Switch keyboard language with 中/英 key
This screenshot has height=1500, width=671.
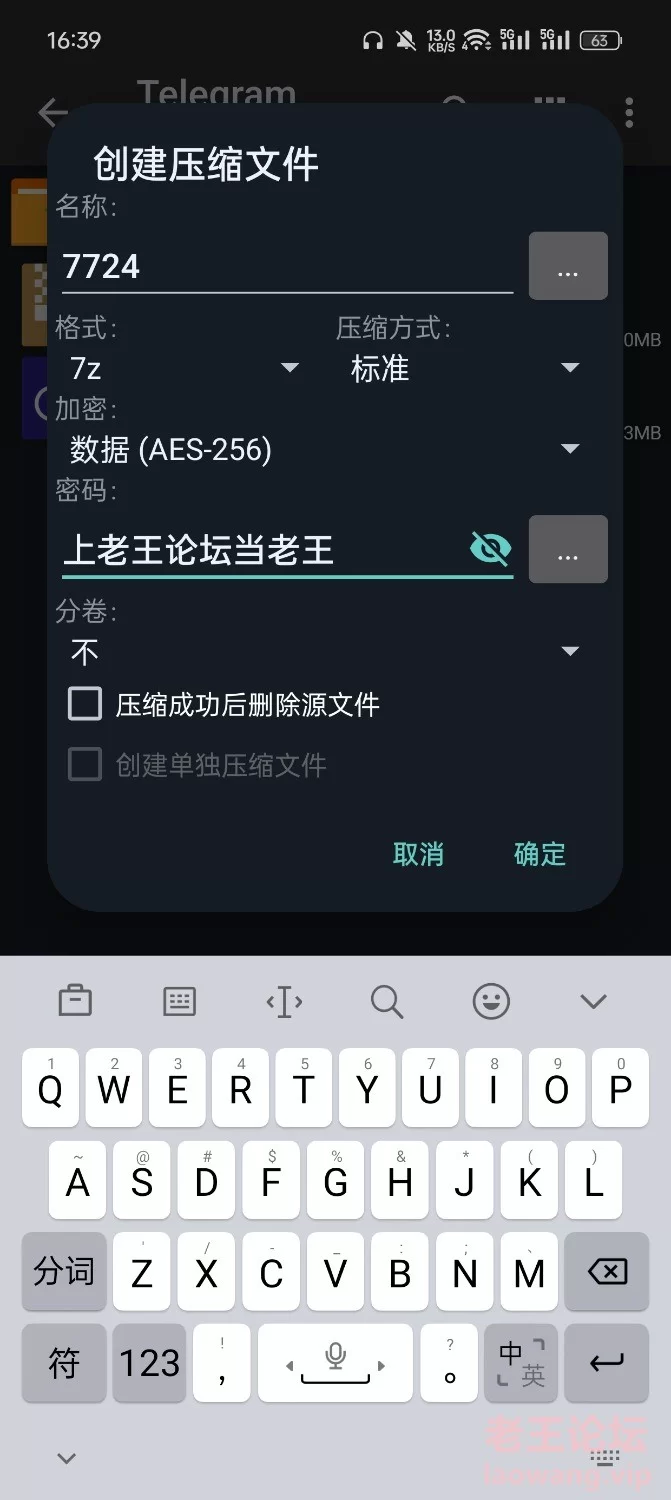(x=521, y=1362)
